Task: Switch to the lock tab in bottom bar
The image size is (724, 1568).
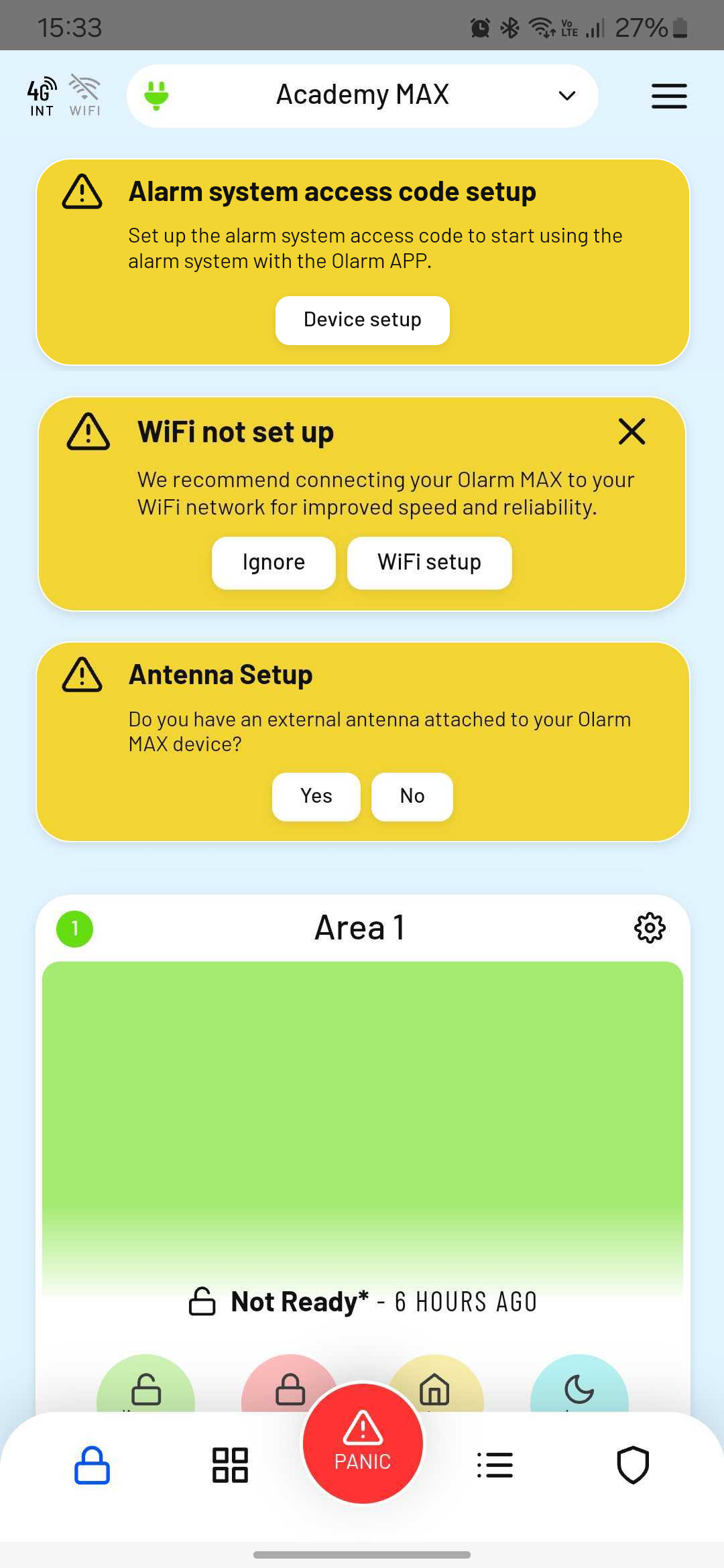Action: coord(92,1465)
